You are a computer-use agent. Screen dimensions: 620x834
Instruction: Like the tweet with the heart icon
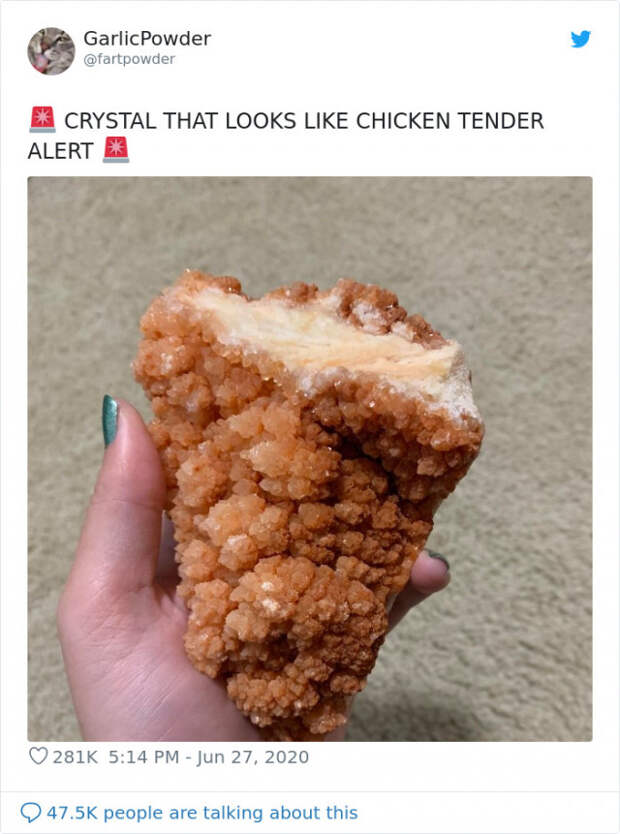[38, 756]
